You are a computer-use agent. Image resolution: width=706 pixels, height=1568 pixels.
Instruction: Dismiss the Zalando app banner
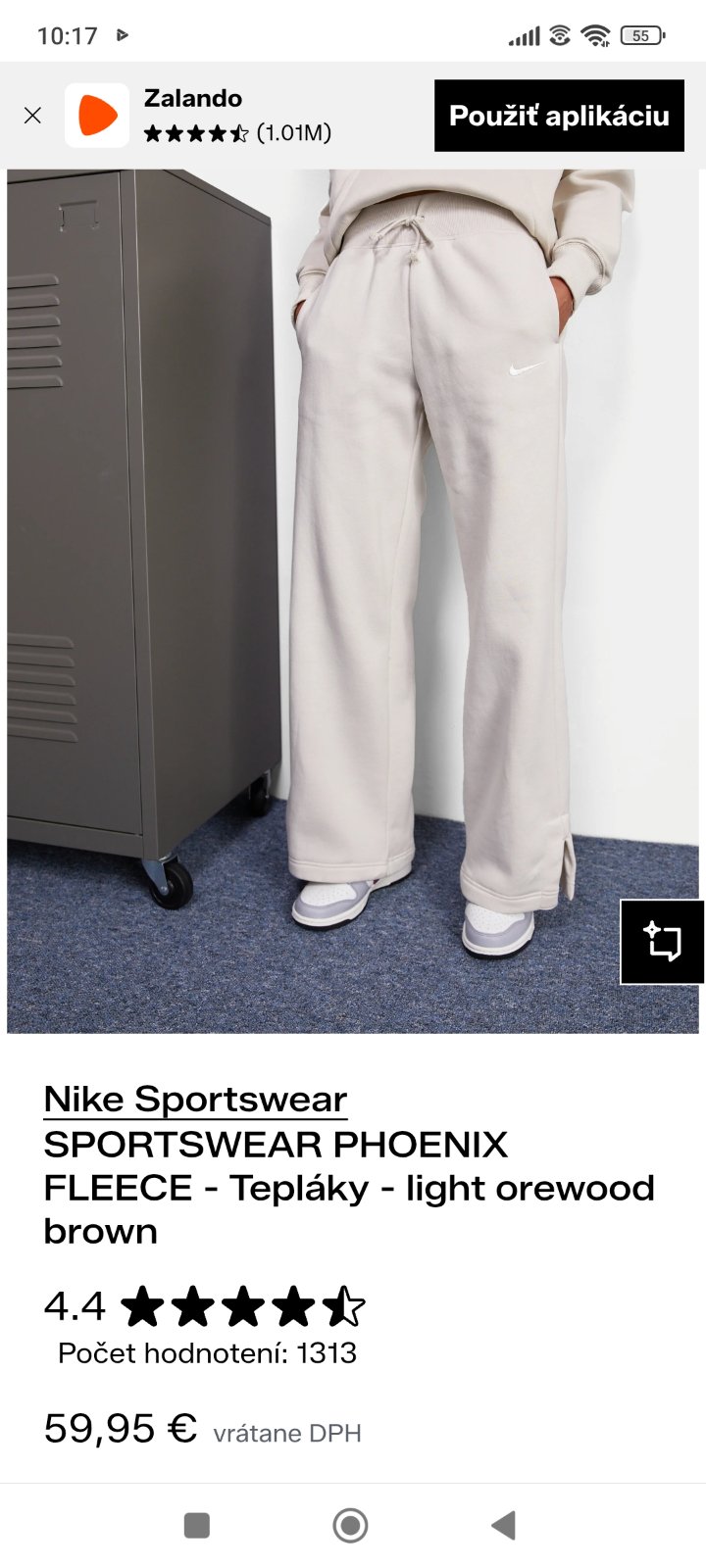pos(32,116)
